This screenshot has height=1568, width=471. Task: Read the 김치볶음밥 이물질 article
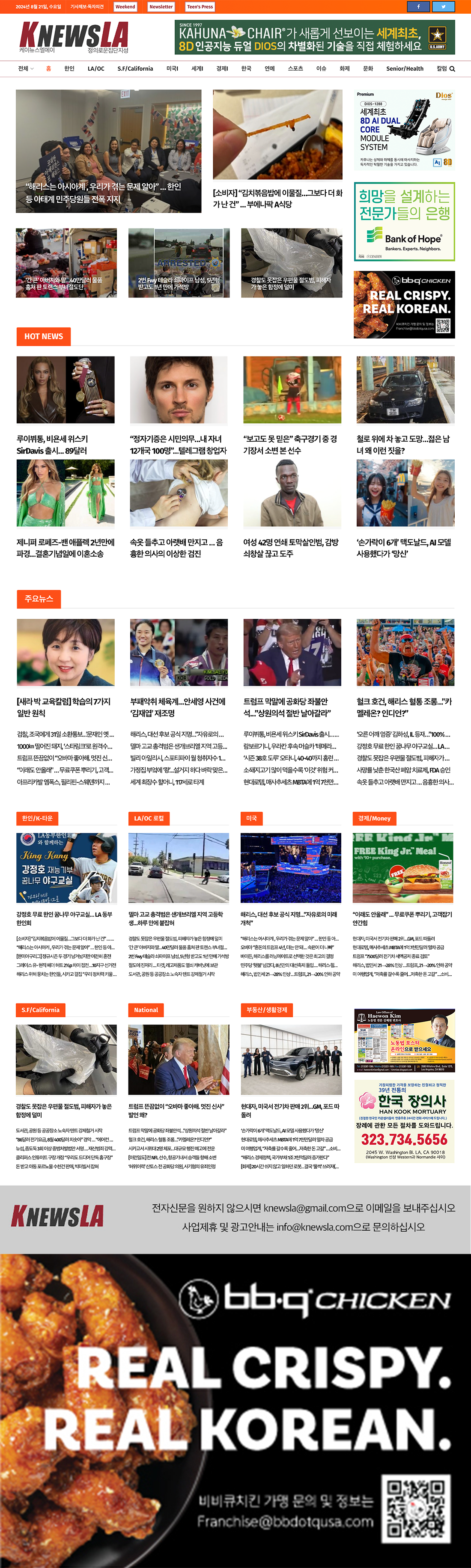coord(277,199)
